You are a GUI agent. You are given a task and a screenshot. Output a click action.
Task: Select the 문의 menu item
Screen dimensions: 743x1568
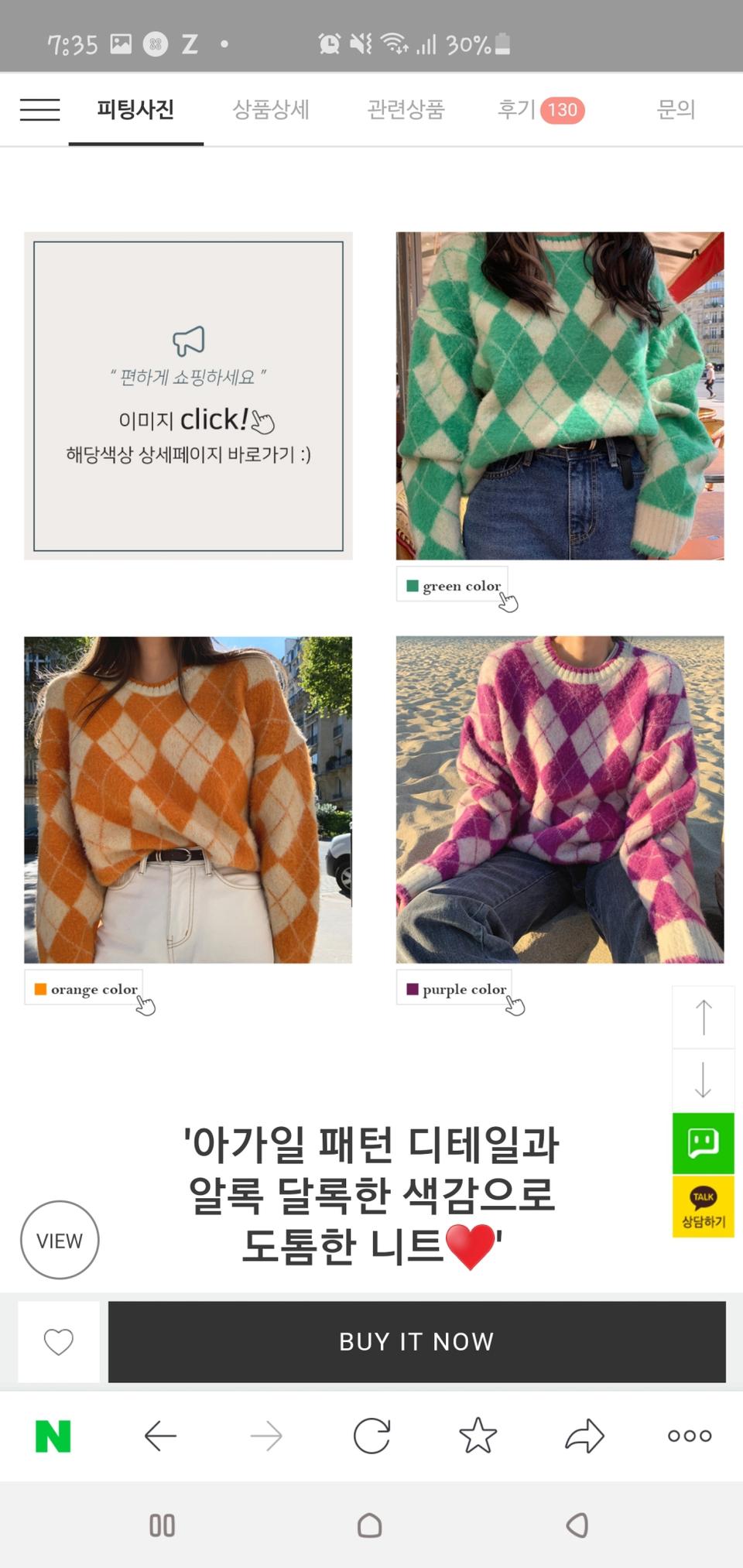[676, 109]
